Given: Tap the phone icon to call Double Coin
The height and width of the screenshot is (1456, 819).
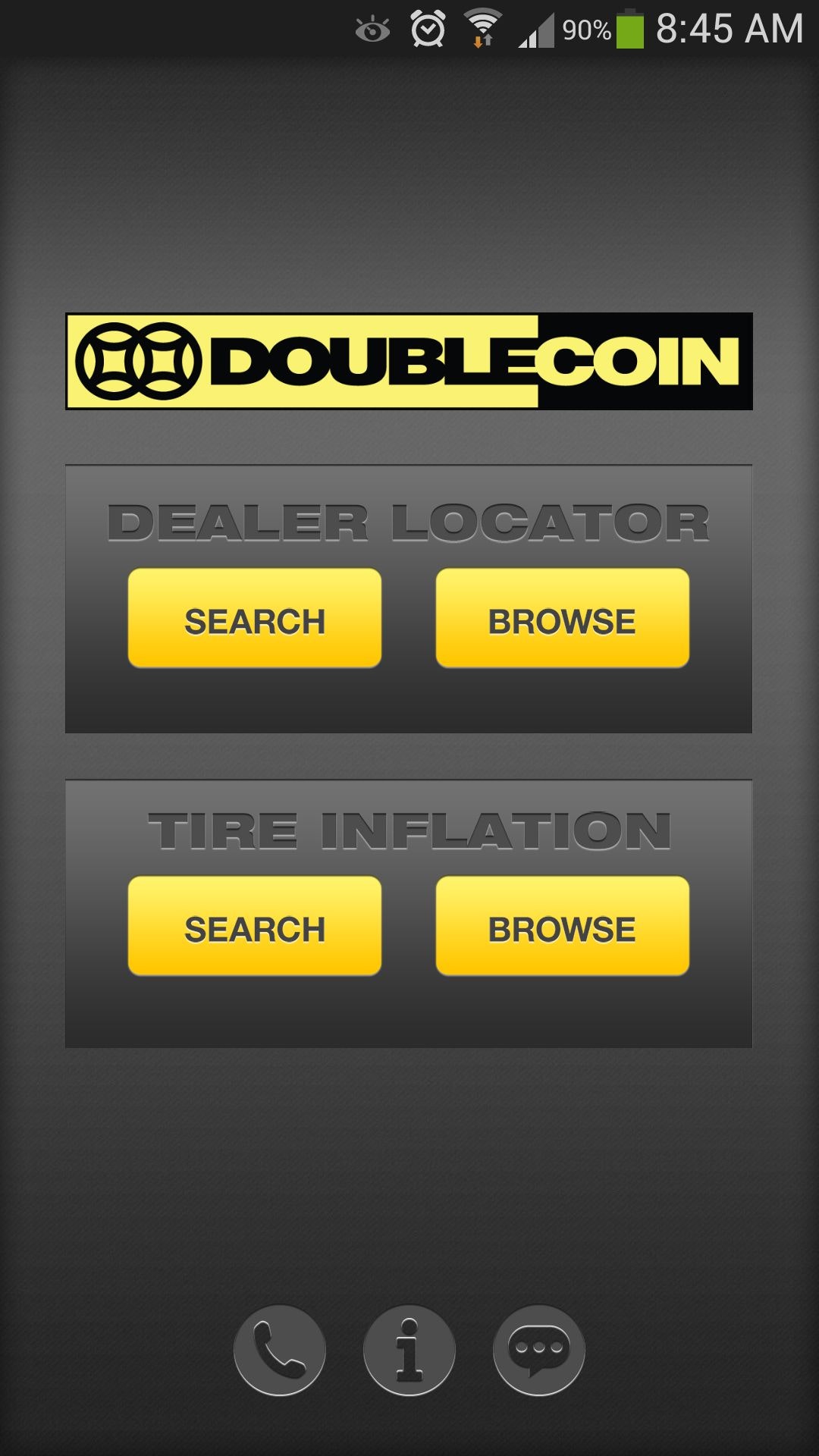Looking at the screenshot, I should tap(279, 1351).
